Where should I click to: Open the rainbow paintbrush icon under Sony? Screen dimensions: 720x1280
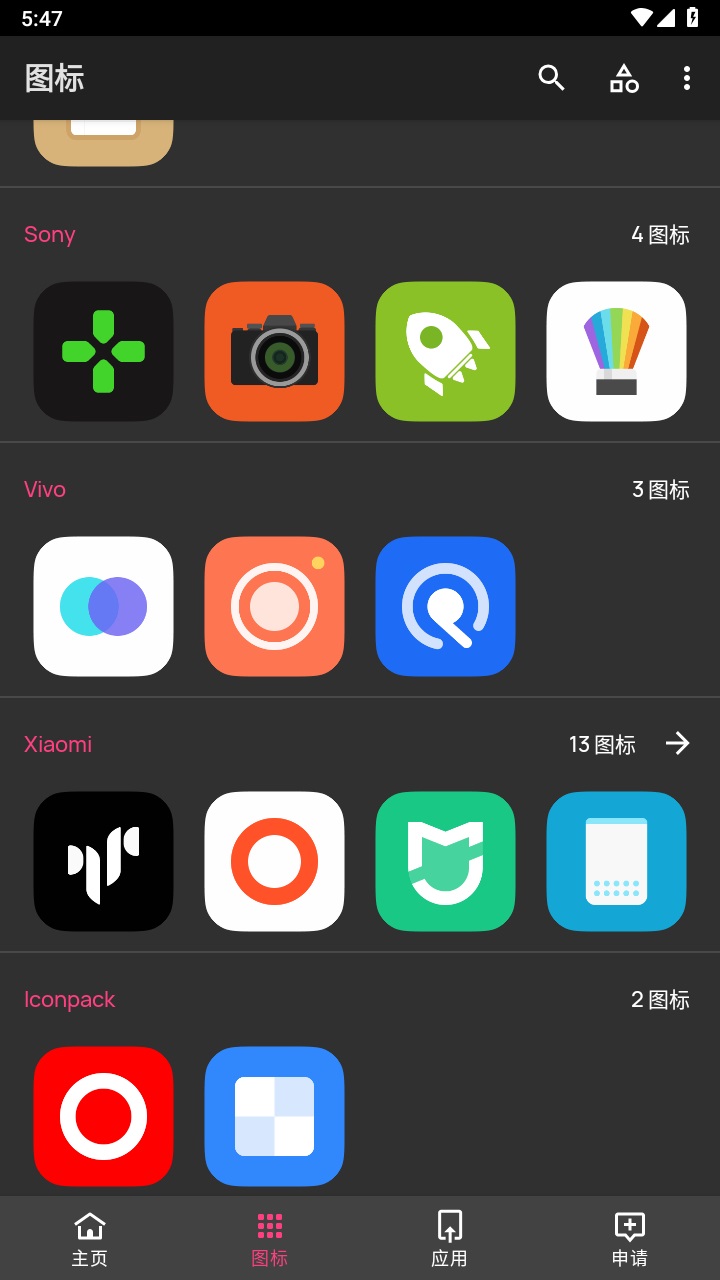[616, 351]
